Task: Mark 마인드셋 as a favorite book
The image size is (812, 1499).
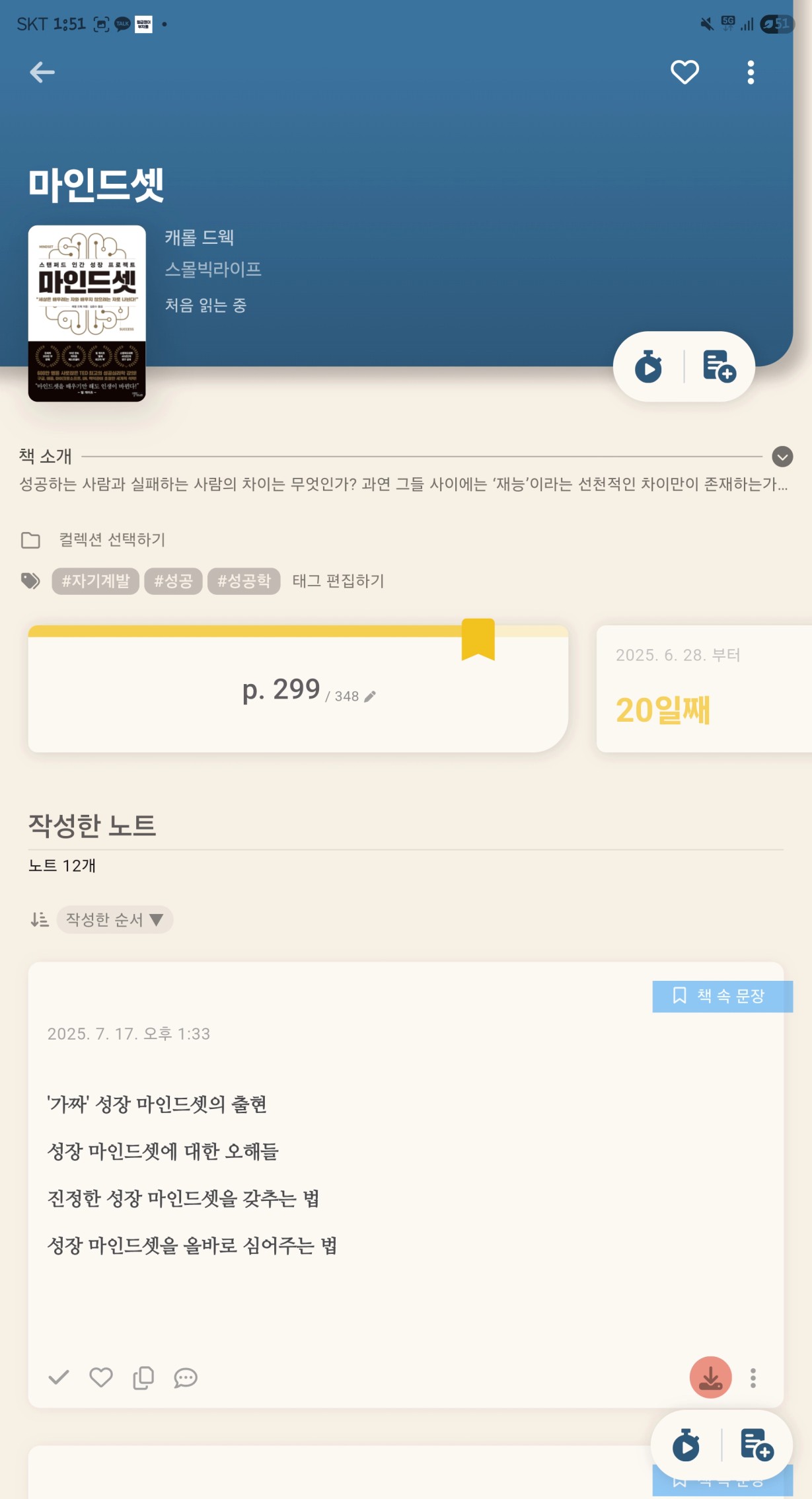Action: (684, 72)
